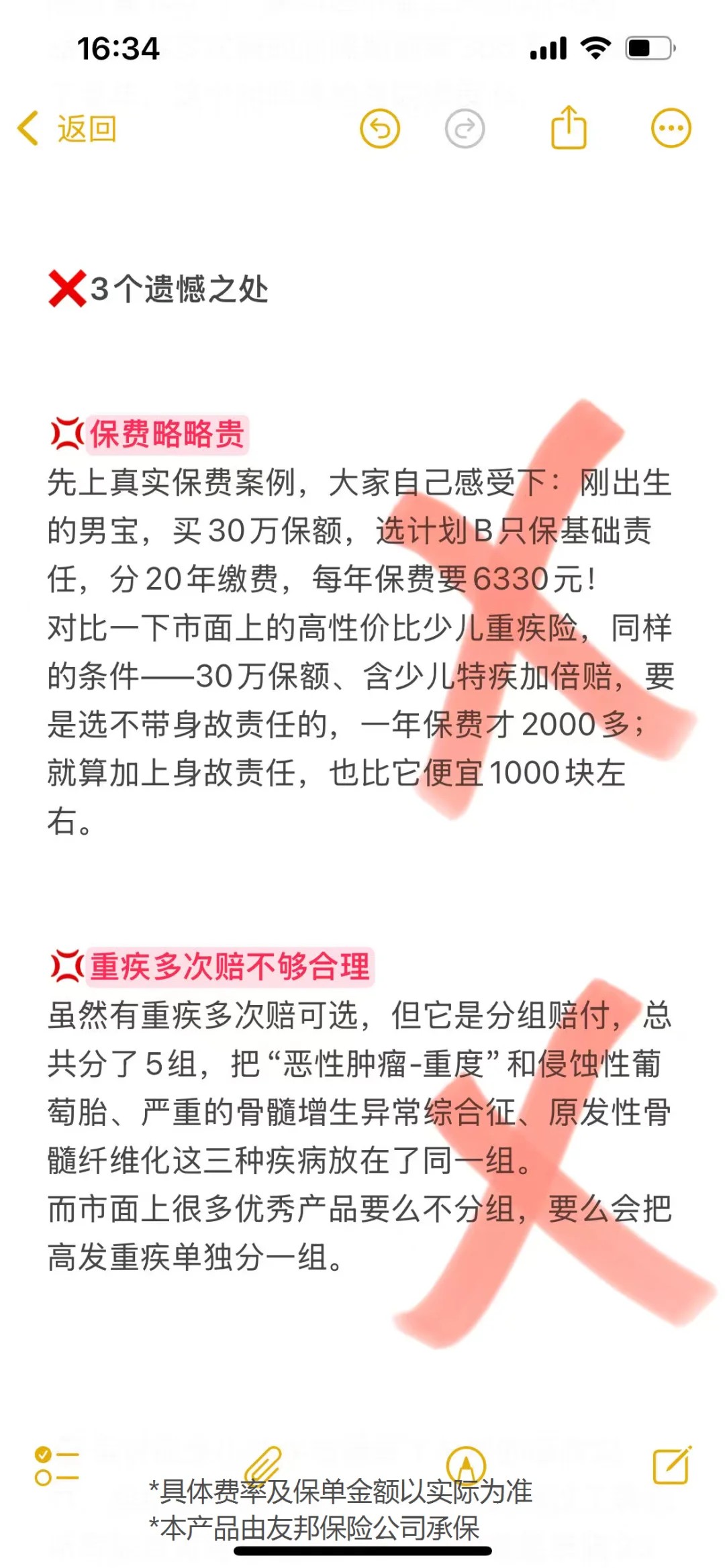Add a checklist to the note

point(56,1466)
